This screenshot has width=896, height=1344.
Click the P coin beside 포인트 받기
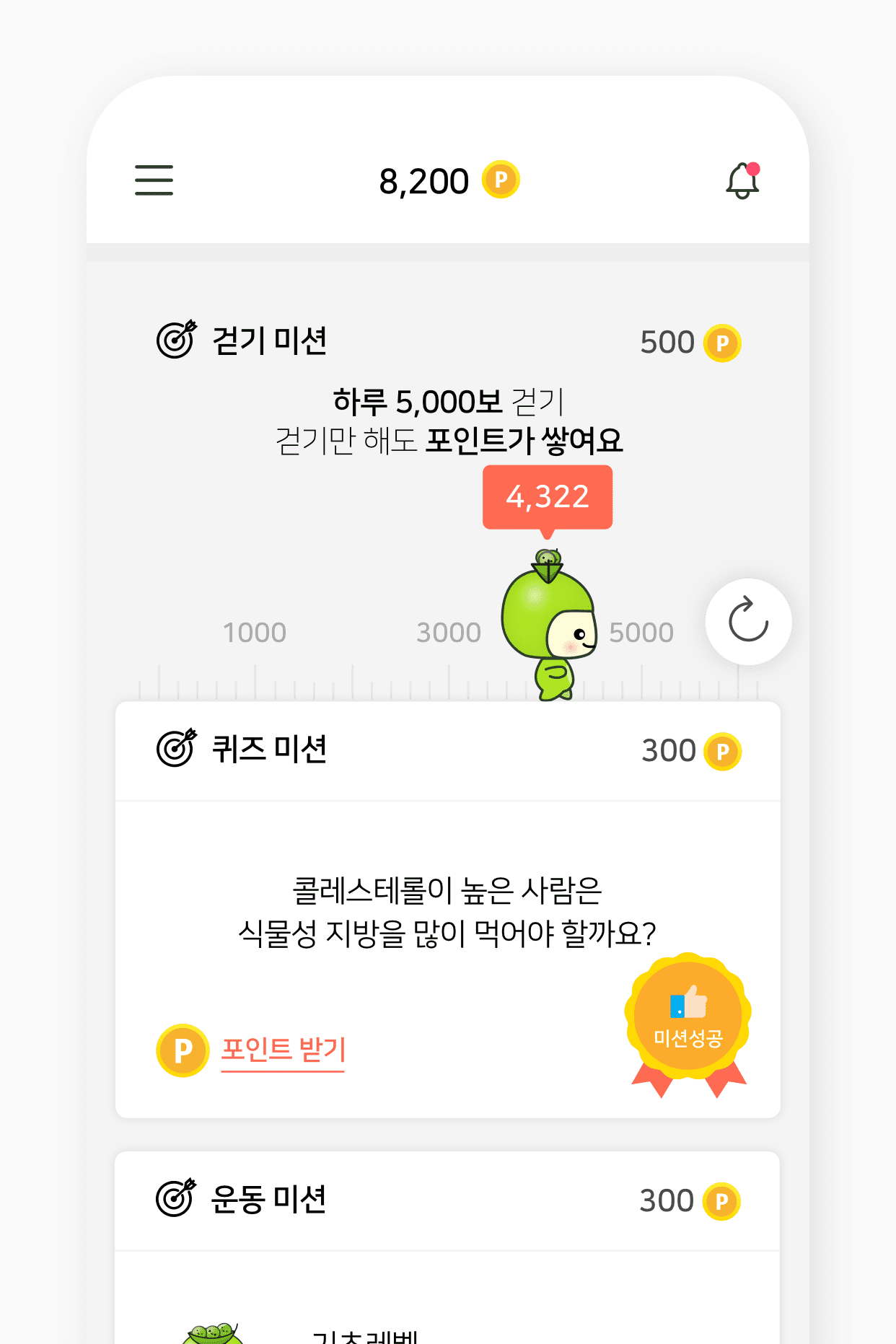tap(183, 1050)
